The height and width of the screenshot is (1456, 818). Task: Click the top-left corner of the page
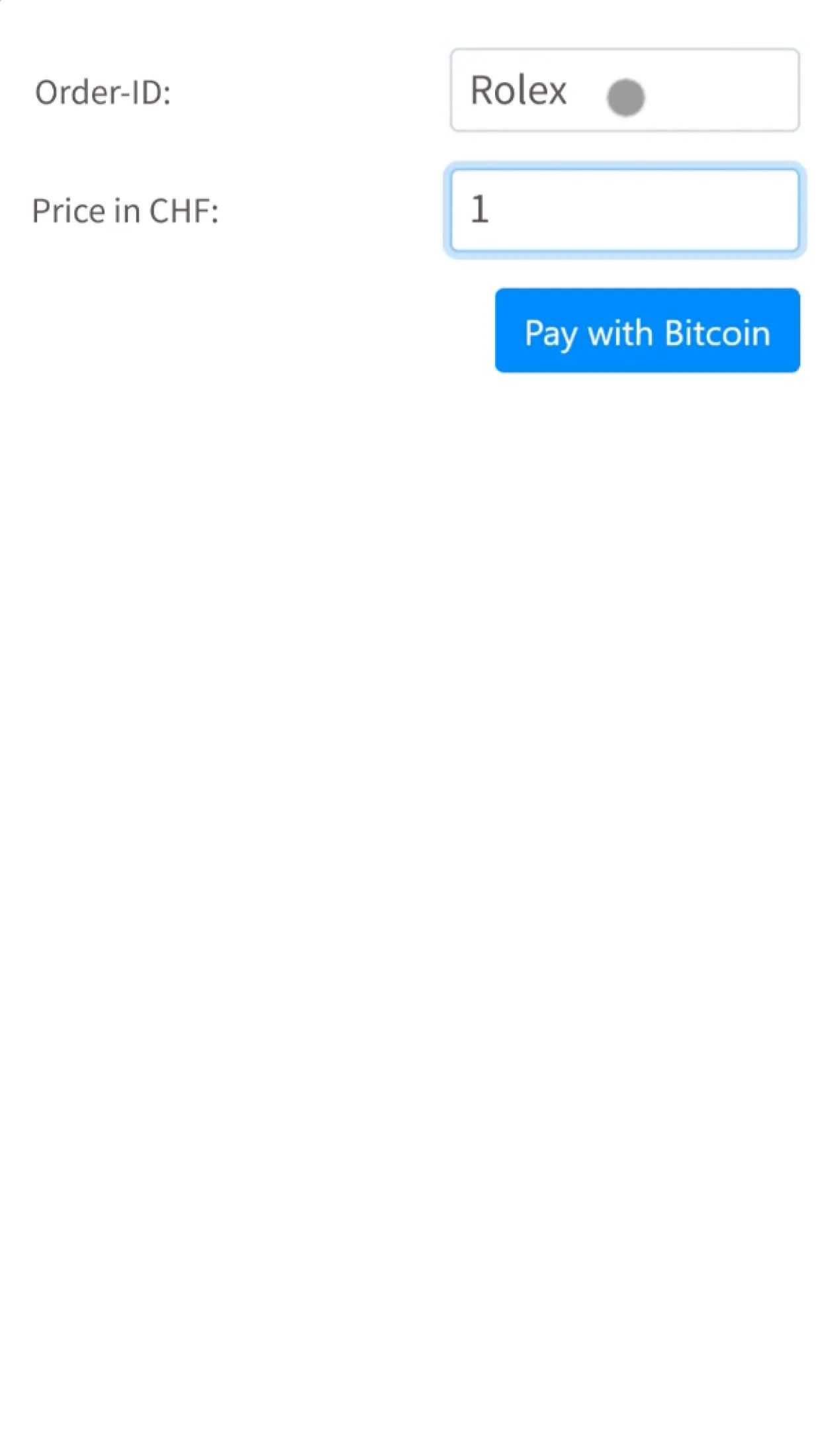tap(13, 13)
